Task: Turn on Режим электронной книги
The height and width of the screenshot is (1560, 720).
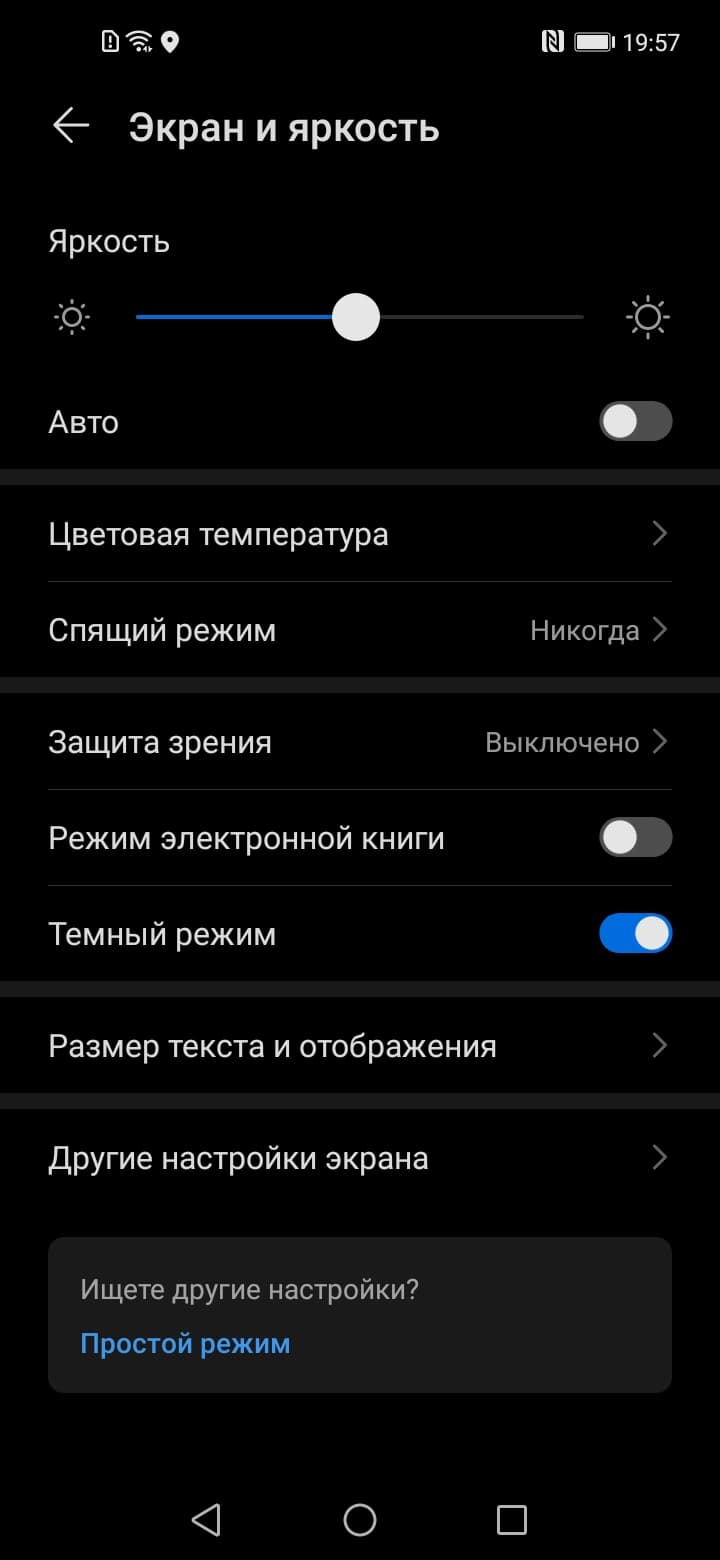Action: [x=635, y=837]
